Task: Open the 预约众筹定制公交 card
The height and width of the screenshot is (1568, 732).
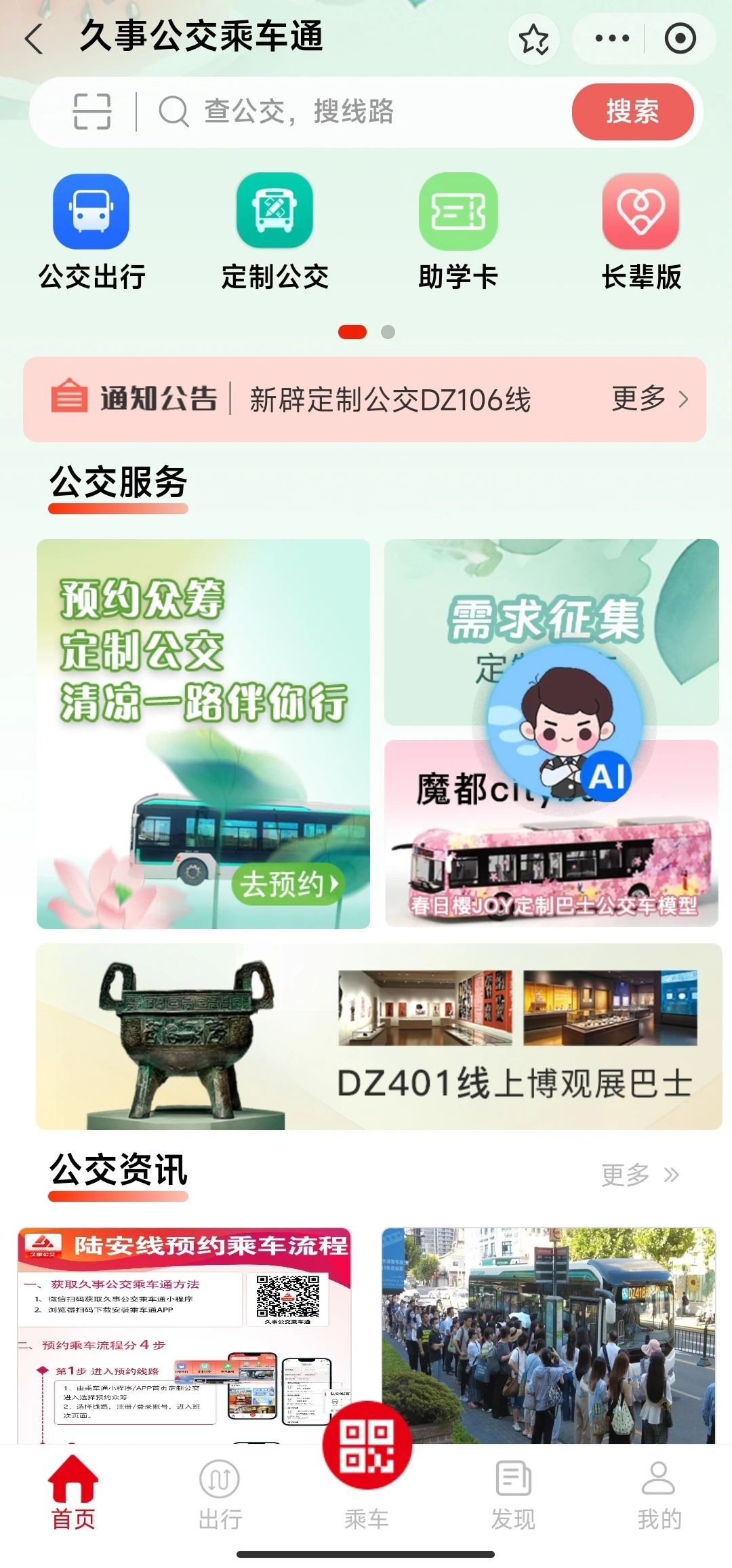Action: (x=203, y=732)
